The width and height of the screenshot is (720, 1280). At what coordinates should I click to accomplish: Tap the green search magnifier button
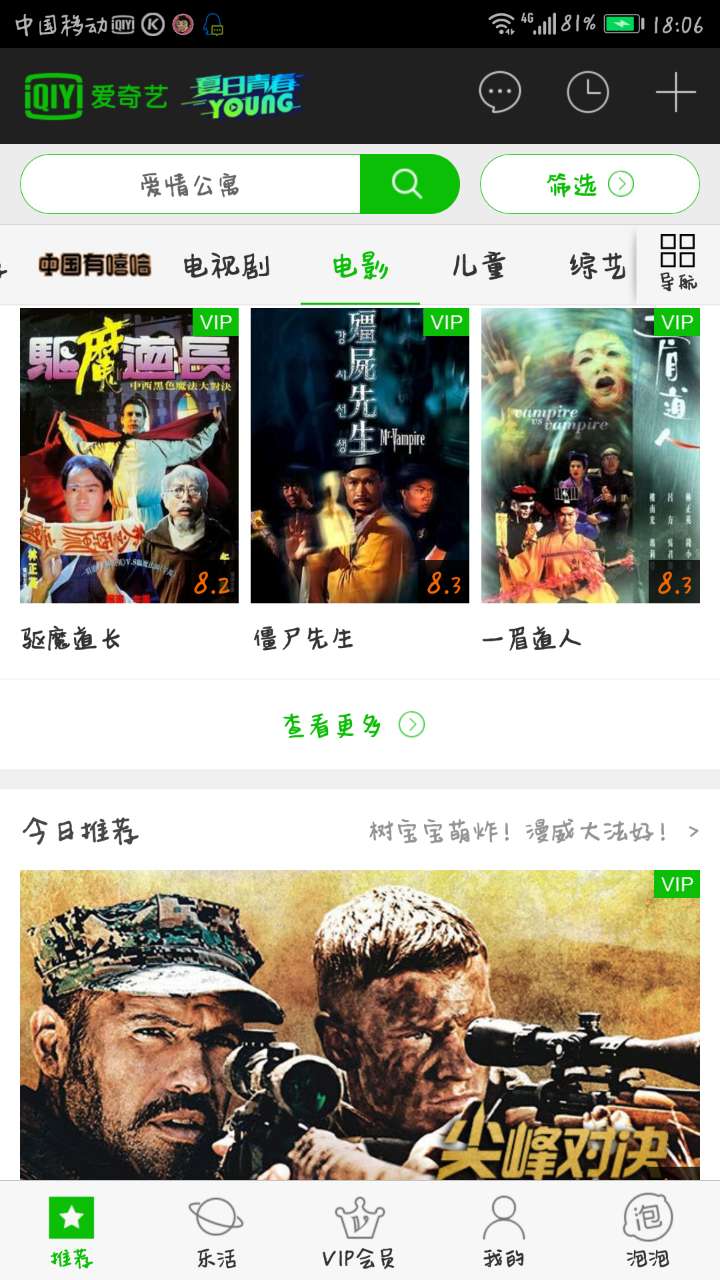pos(408,184)
